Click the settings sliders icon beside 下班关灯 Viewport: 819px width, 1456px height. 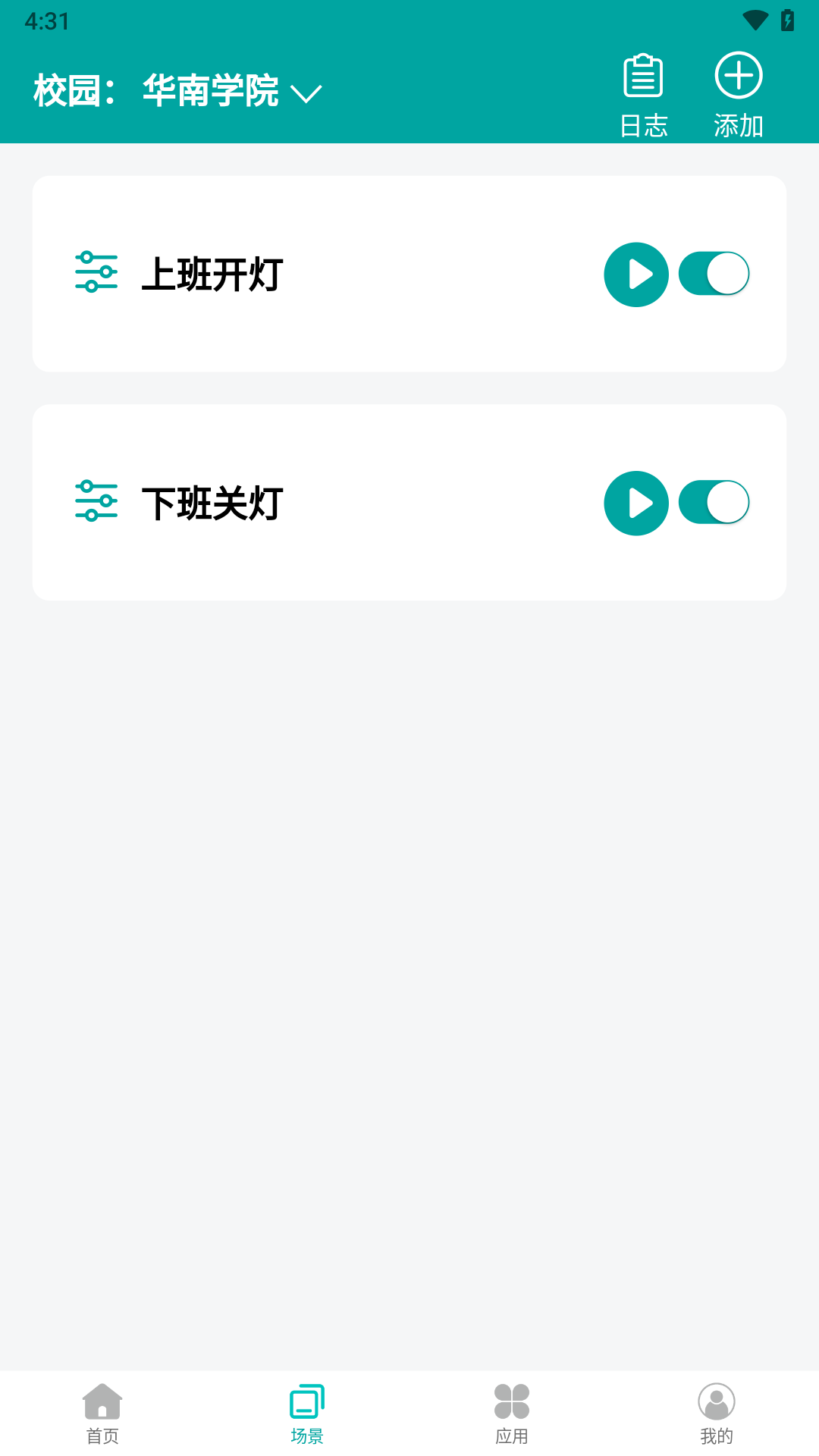coord(97,501)
